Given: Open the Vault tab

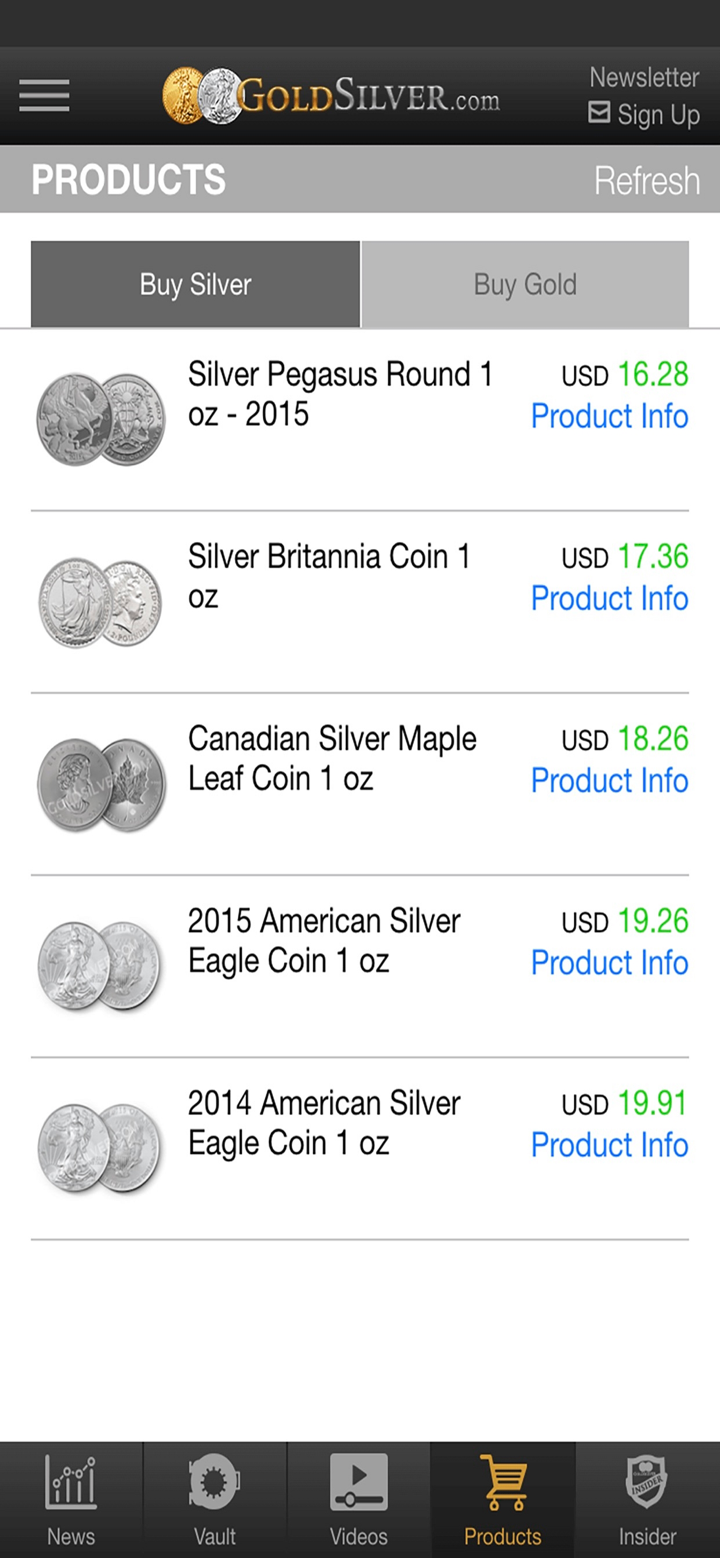Looking at the screenshot, I should point(215,1500).
